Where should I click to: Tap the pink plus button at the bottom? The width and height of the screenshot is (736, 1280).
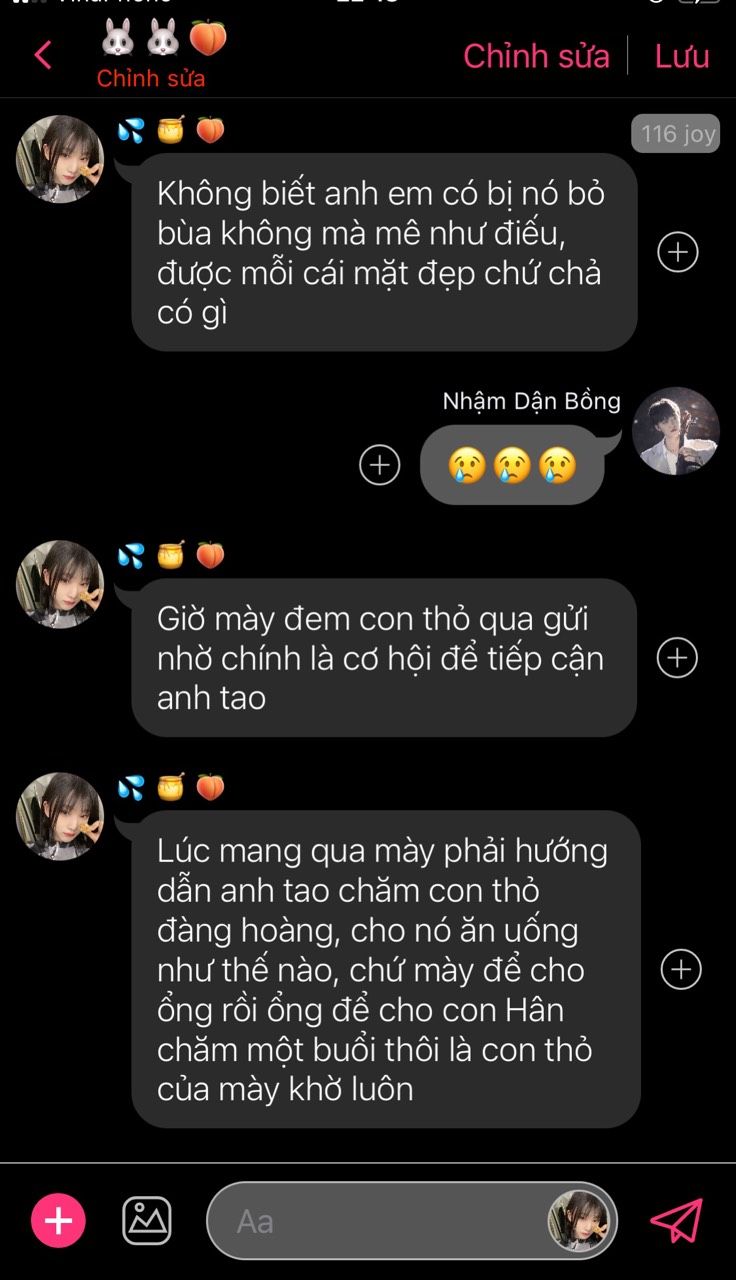58,1221
